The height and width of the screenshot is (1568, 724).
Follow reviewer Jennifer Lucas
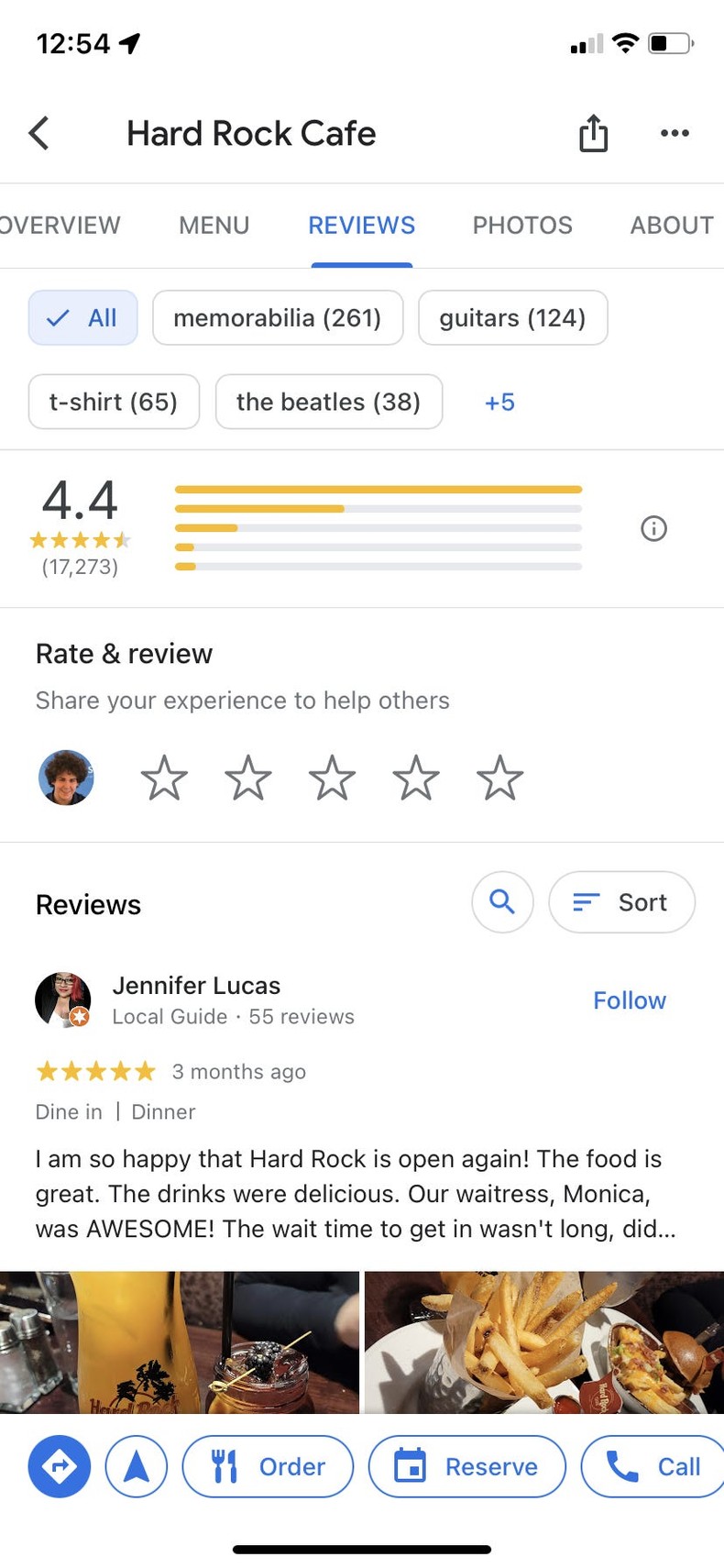[x=629, y=999]
